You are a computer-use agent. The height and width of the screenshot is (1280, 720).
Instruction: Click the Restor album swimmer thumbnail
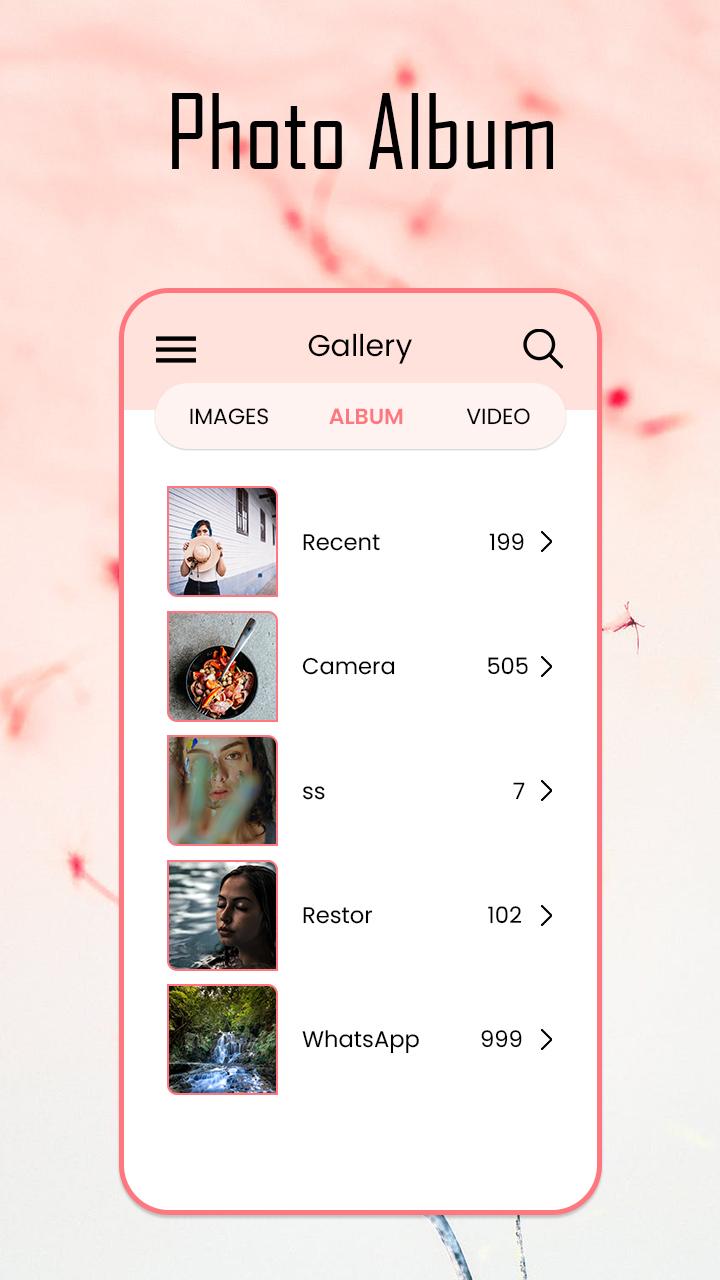point(222,915)
